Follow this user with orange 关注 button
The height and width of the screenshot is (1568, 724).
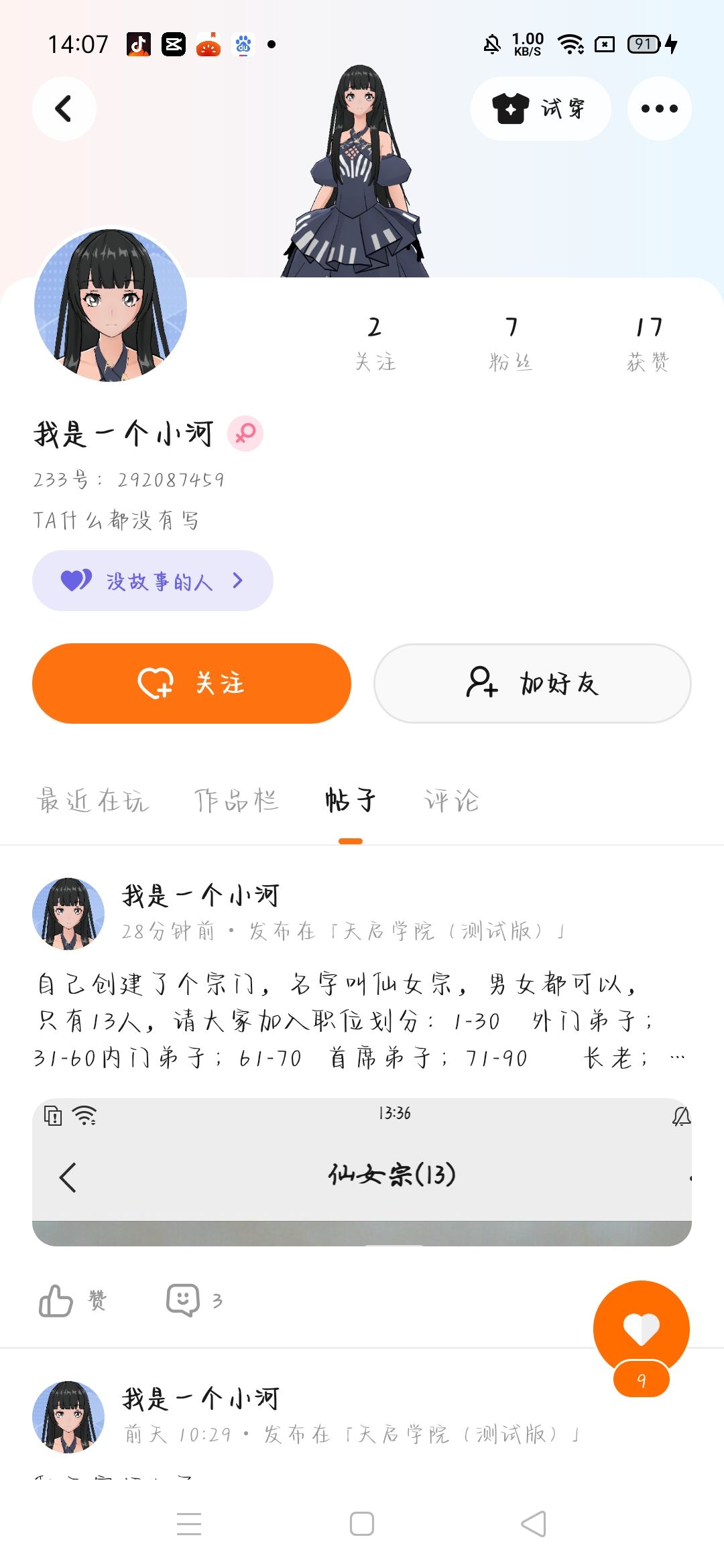tap(192, 683)
